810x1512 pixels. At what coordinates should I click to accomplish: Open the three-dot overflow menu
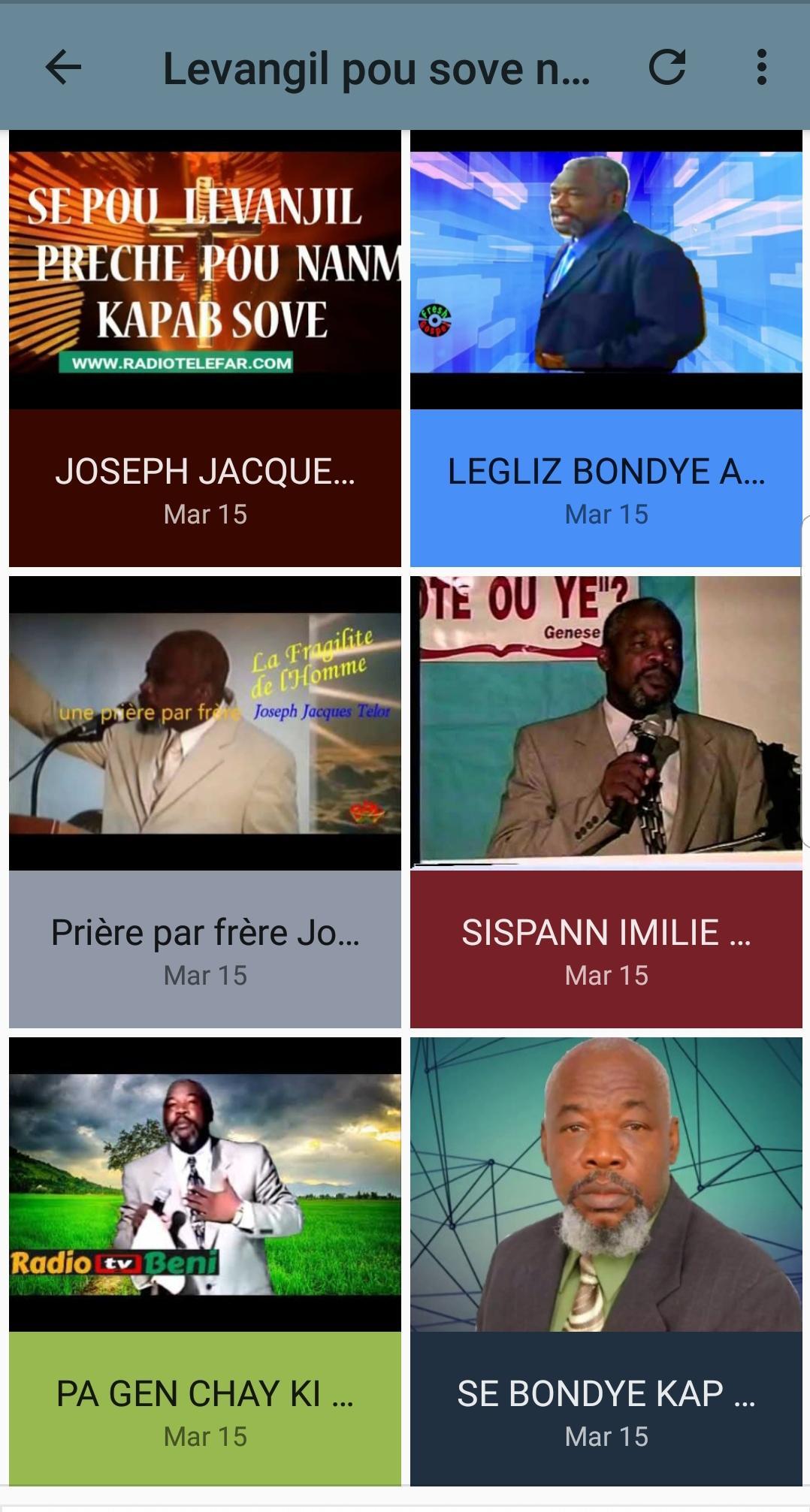pos(761,68)
